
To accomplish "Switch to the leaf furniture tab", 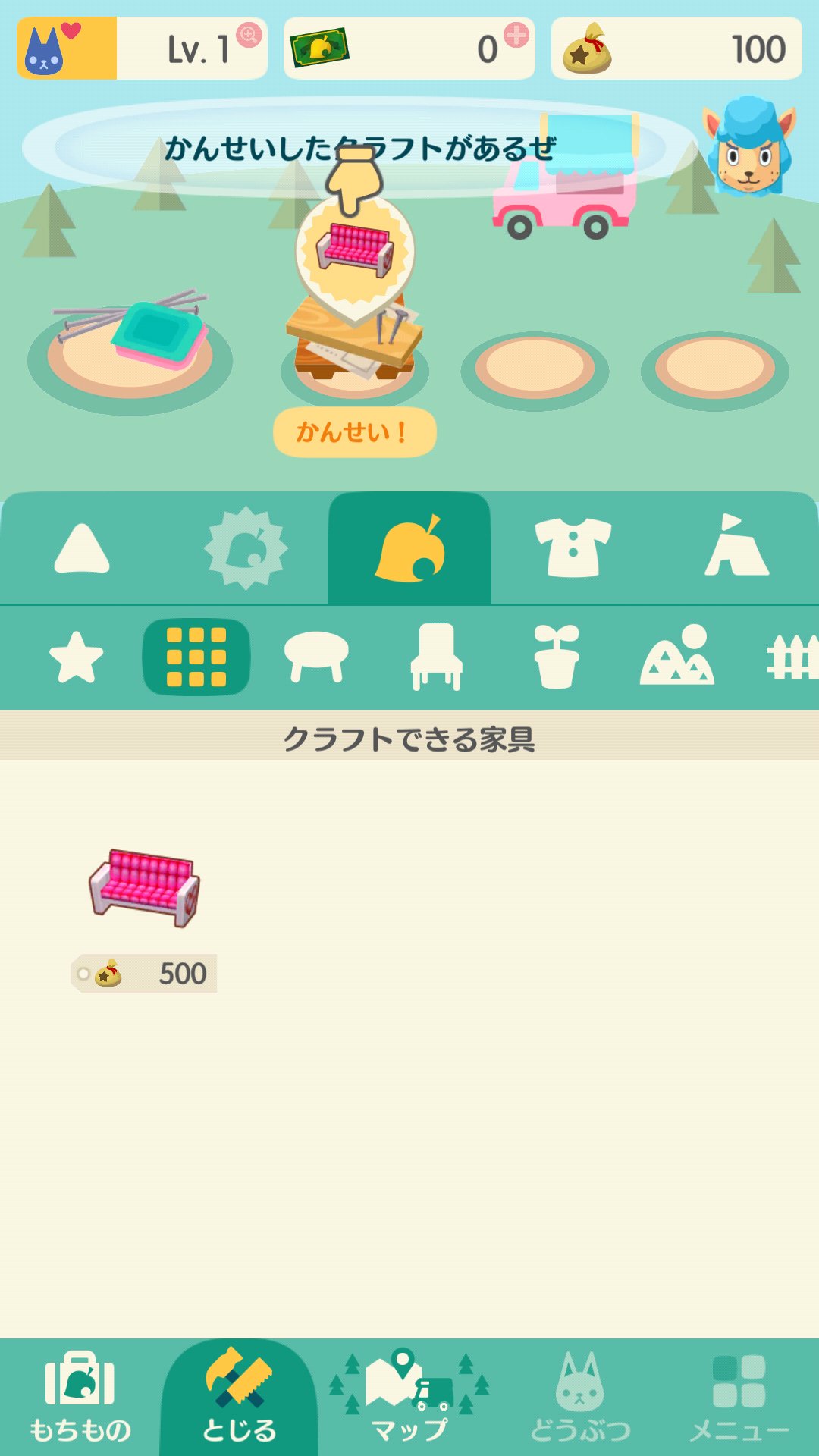I will [409, 549].
